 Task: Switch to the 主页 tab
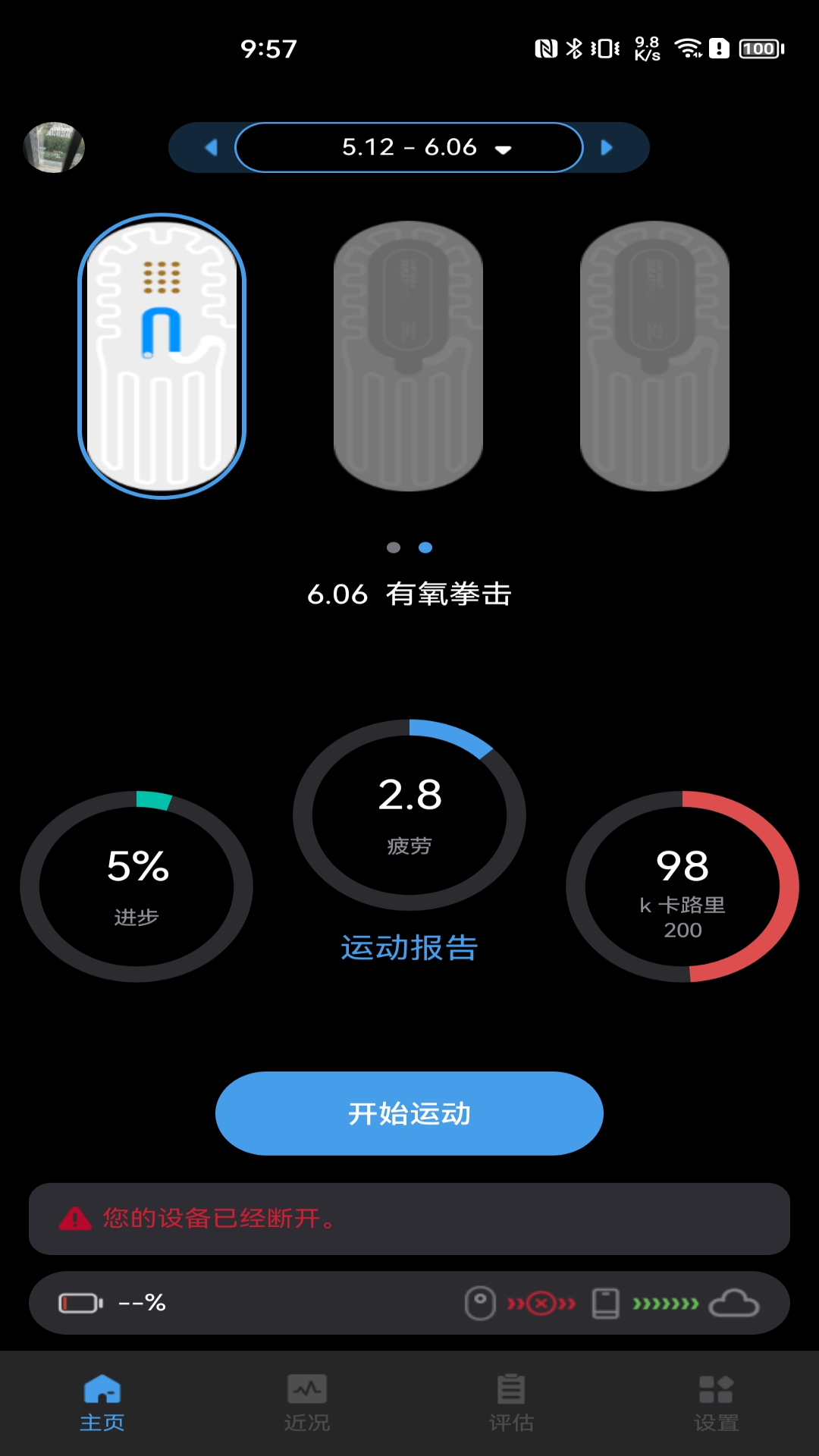pos(102,1403)
